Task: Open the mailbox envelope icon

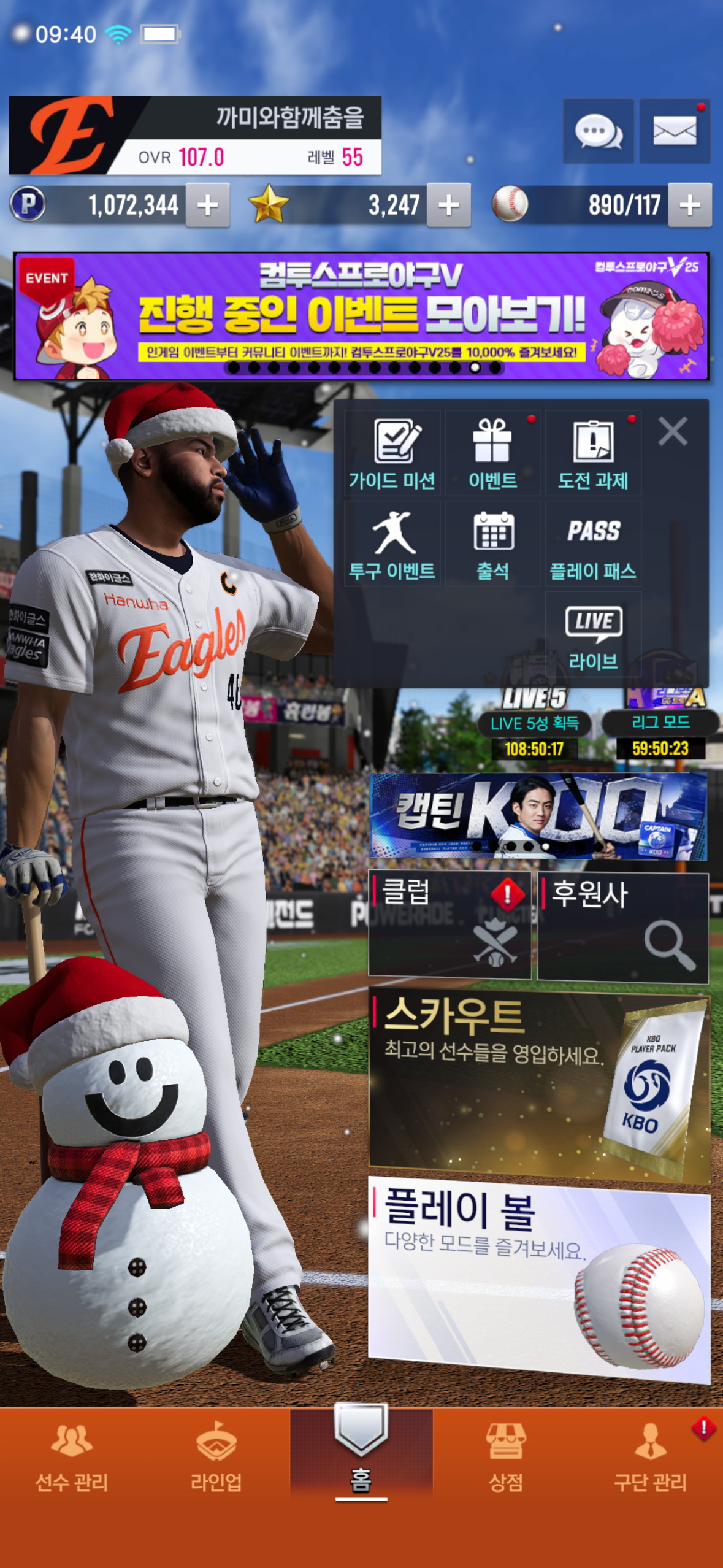Action: 675,131
